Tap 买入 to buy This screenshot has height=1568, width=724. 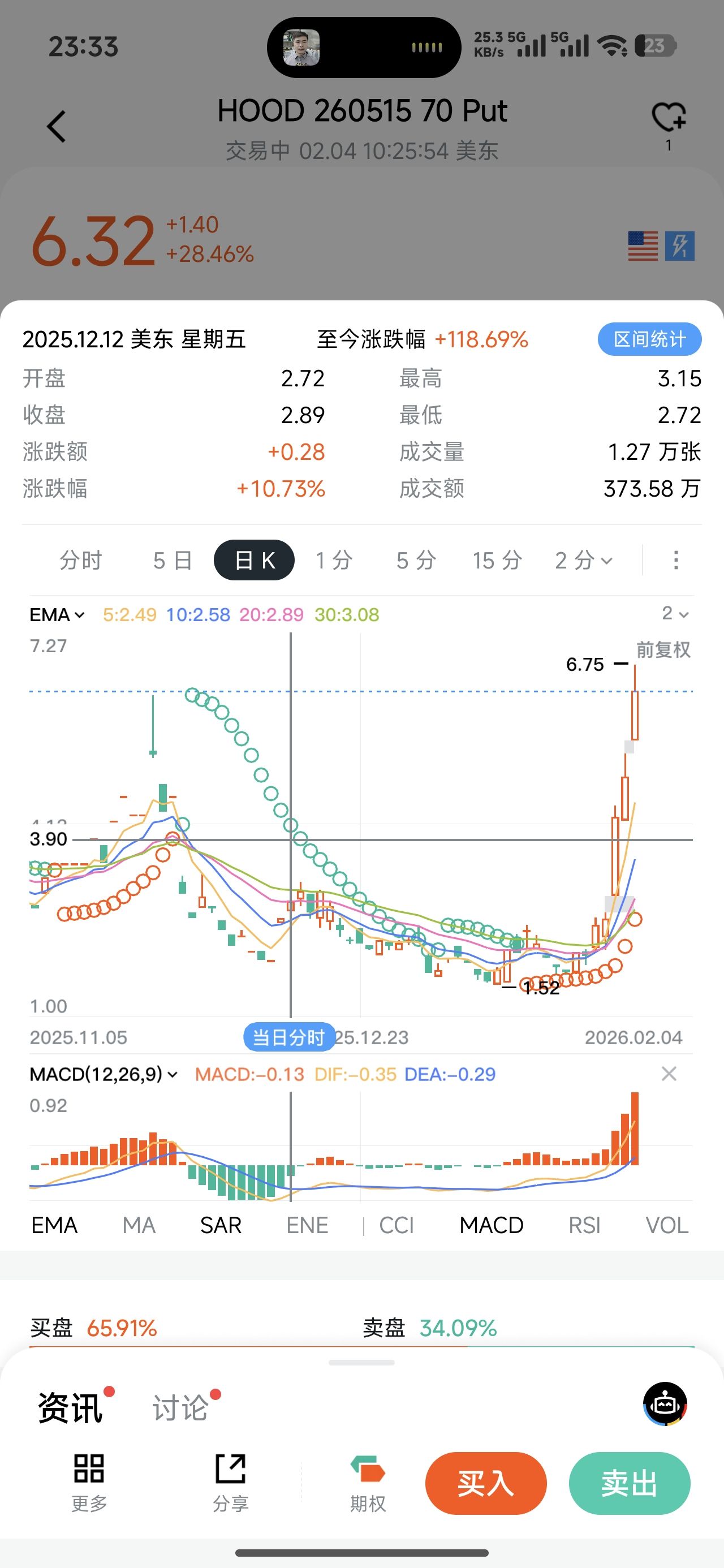coord(485,1483)
